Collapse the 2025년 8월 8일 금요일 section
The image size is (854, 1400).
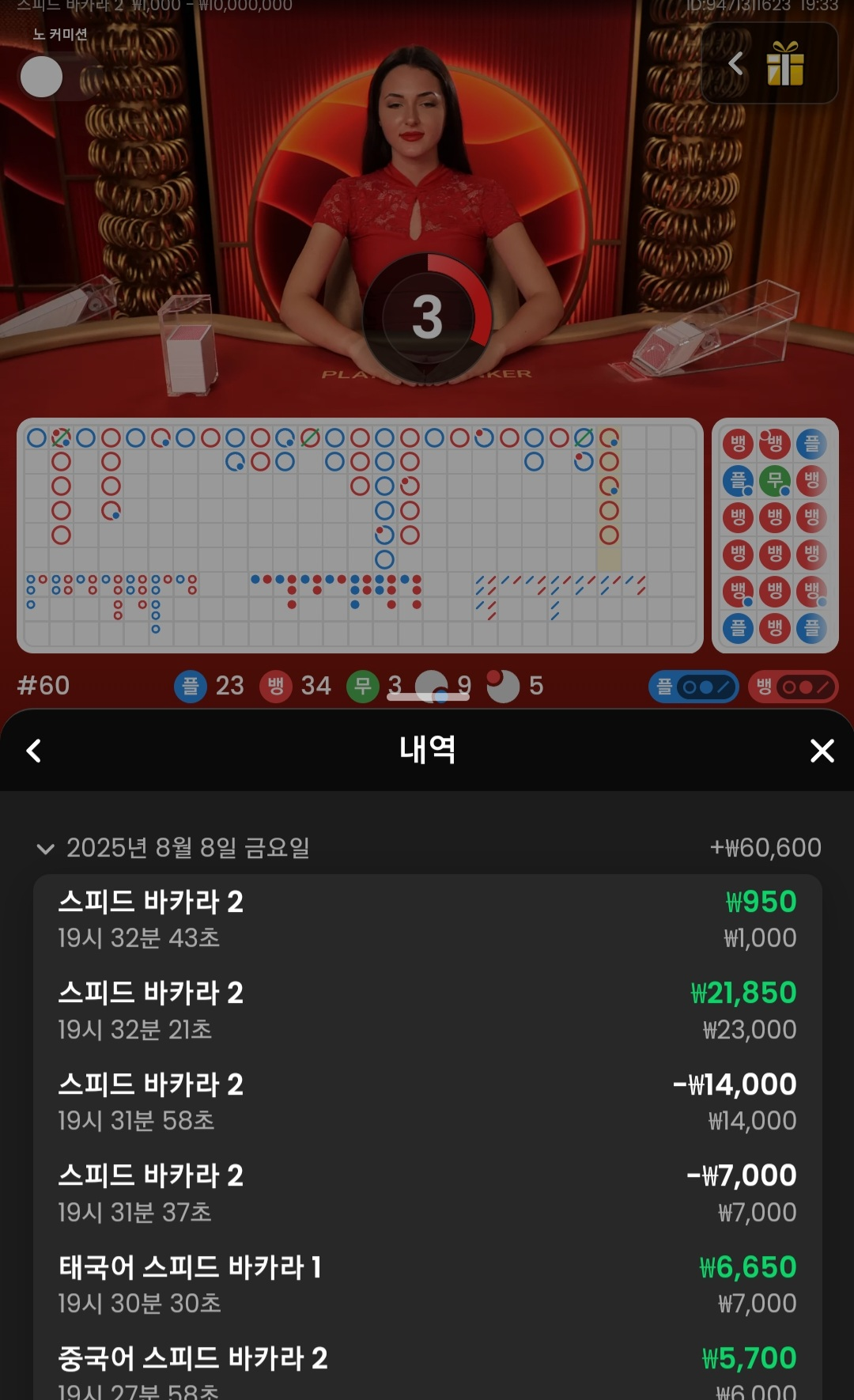tap(46, 849)
